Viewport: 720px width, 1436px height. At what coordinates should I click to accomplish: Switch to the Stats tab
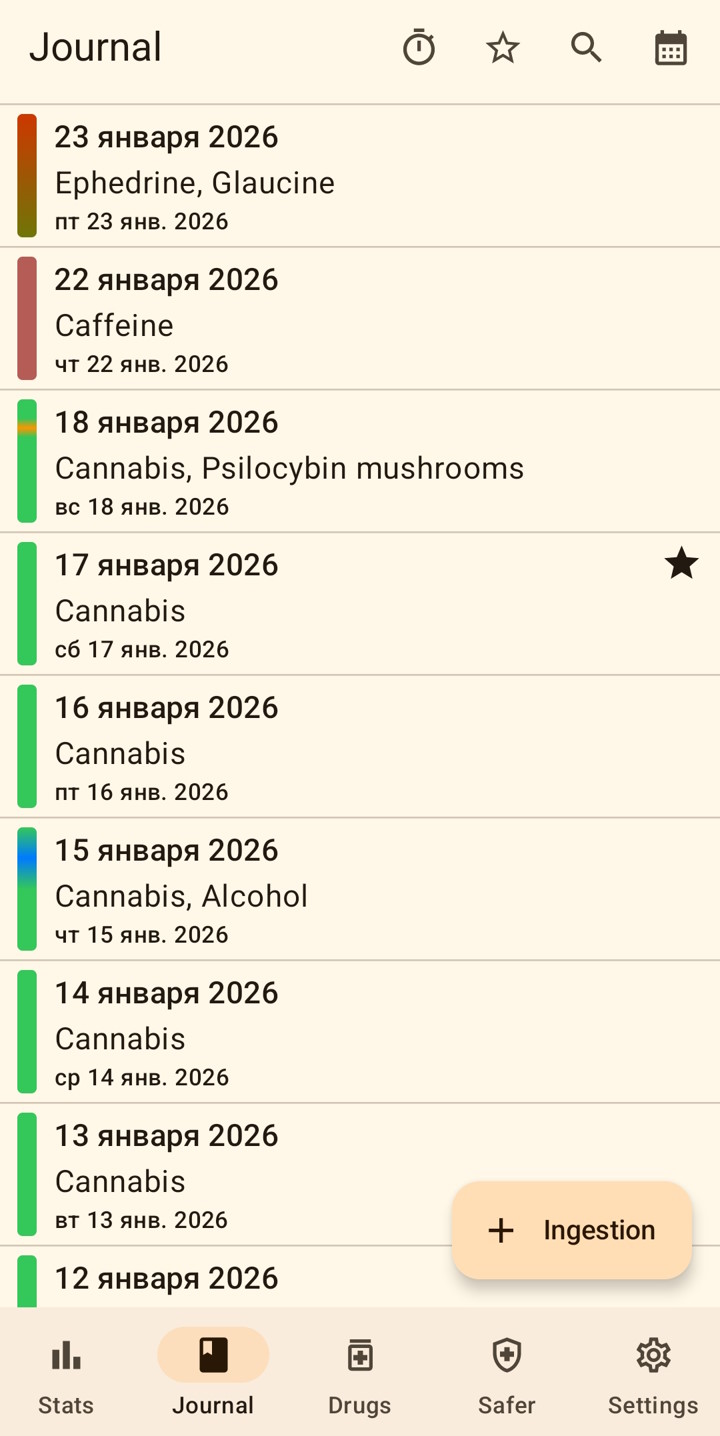pyautogui.click(x=66, y=1373)
